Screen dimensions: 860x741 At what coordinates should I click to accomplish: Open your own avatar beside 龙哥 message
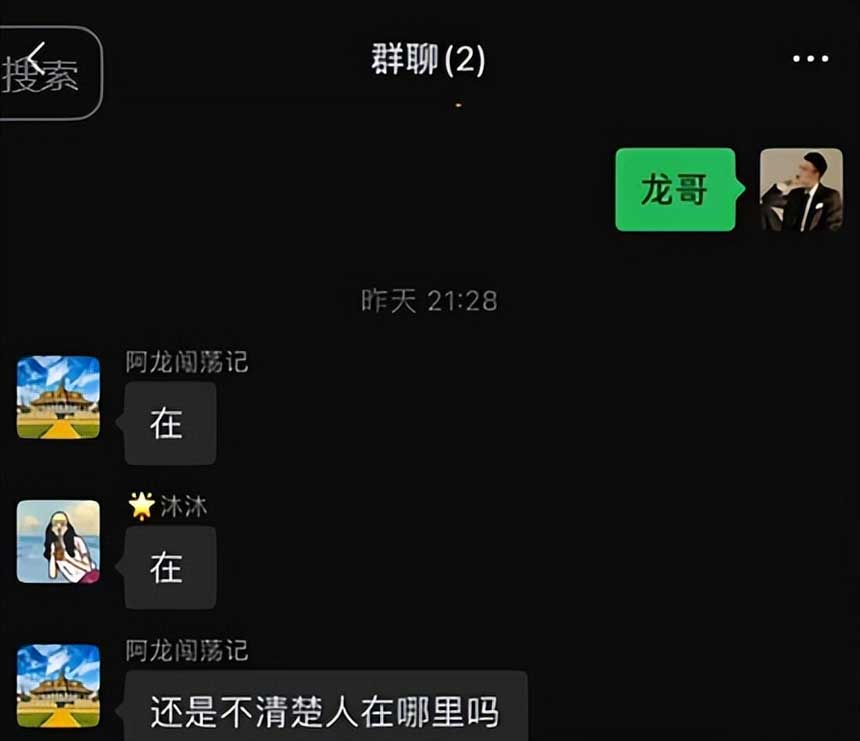(x=800, y=190)
